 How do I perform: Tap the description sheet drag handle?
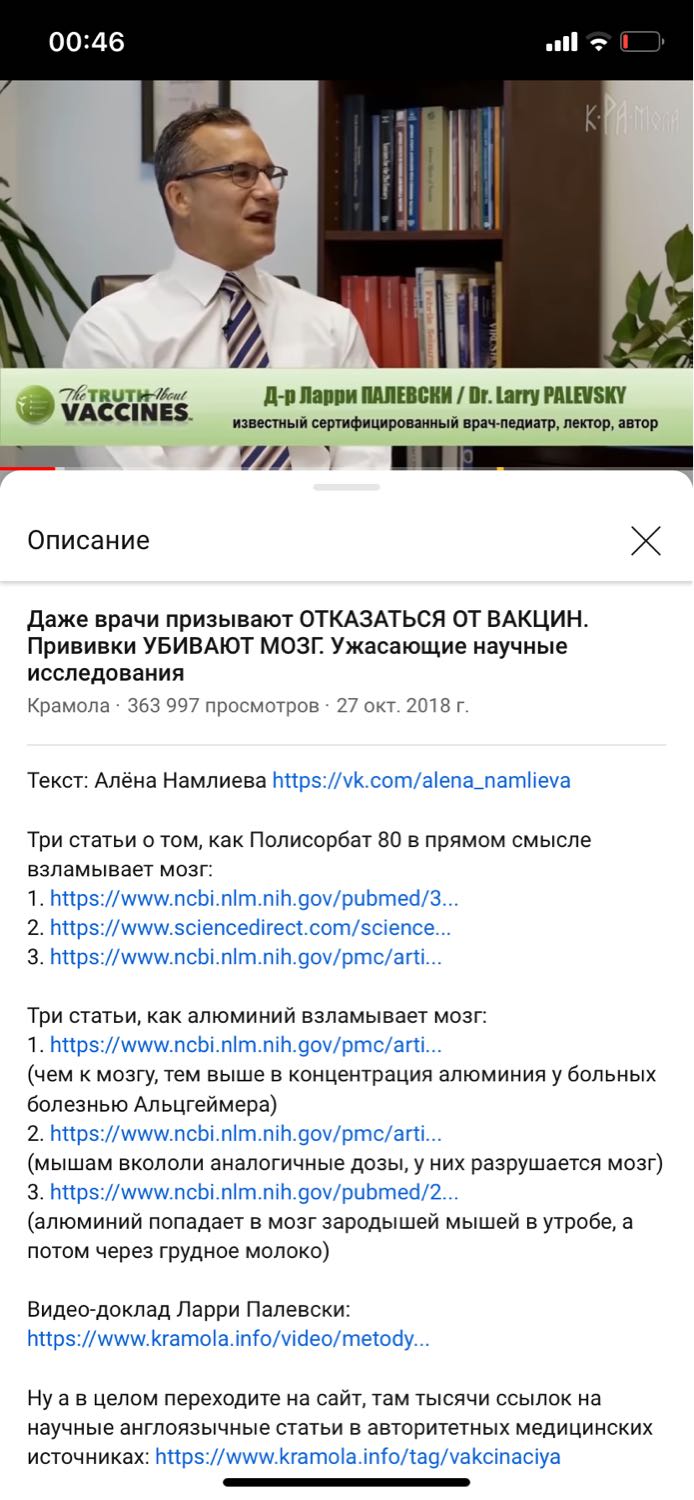click(x=346, y=487)
